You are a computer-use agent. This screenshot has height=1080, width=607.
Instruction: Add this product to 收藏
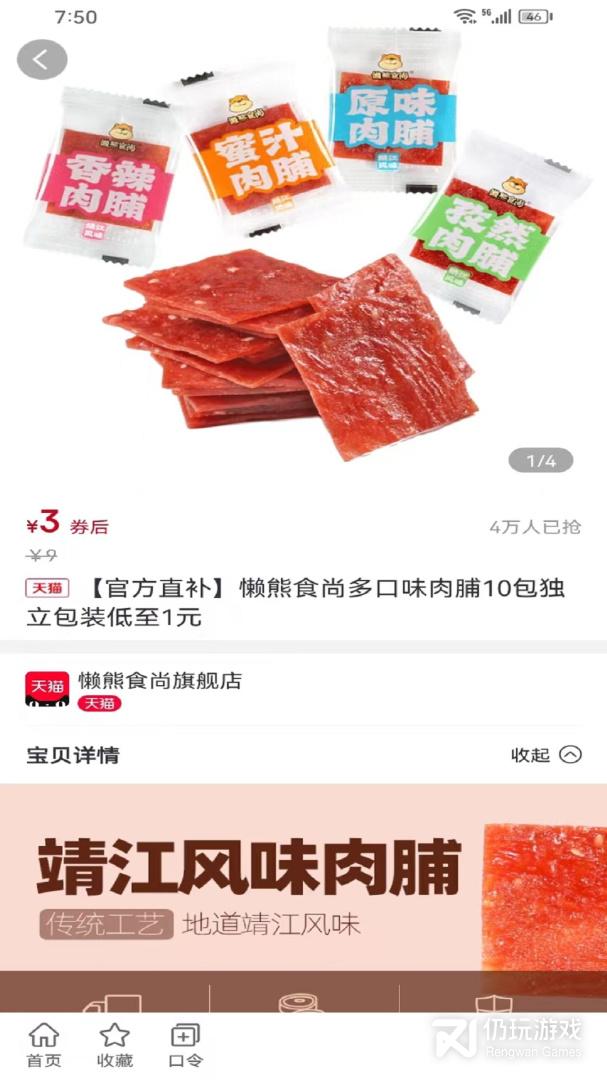115,1045
